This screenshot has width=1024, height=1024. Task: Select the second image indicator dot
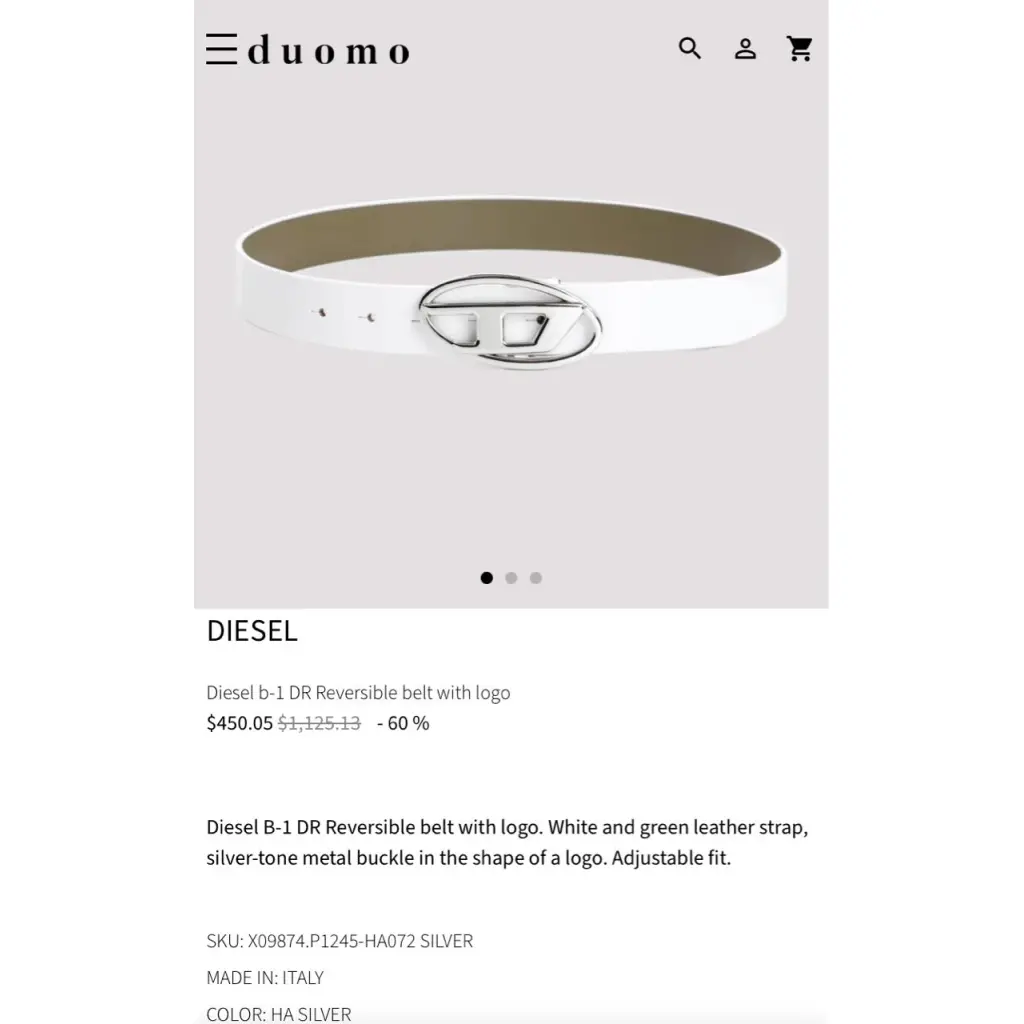pos(511,578)
